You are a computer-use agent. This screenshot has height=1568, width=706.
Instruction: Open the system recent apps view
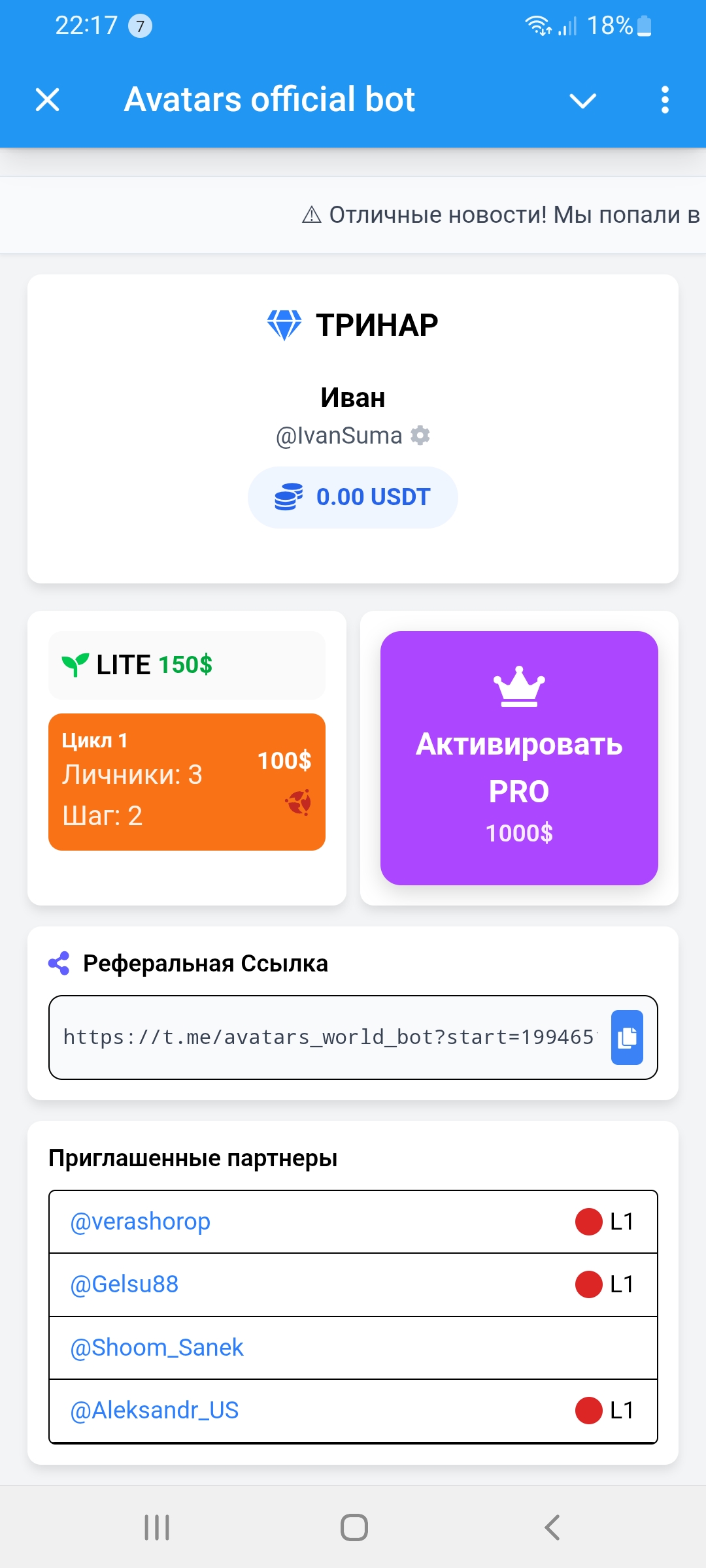pos(157,1527)
